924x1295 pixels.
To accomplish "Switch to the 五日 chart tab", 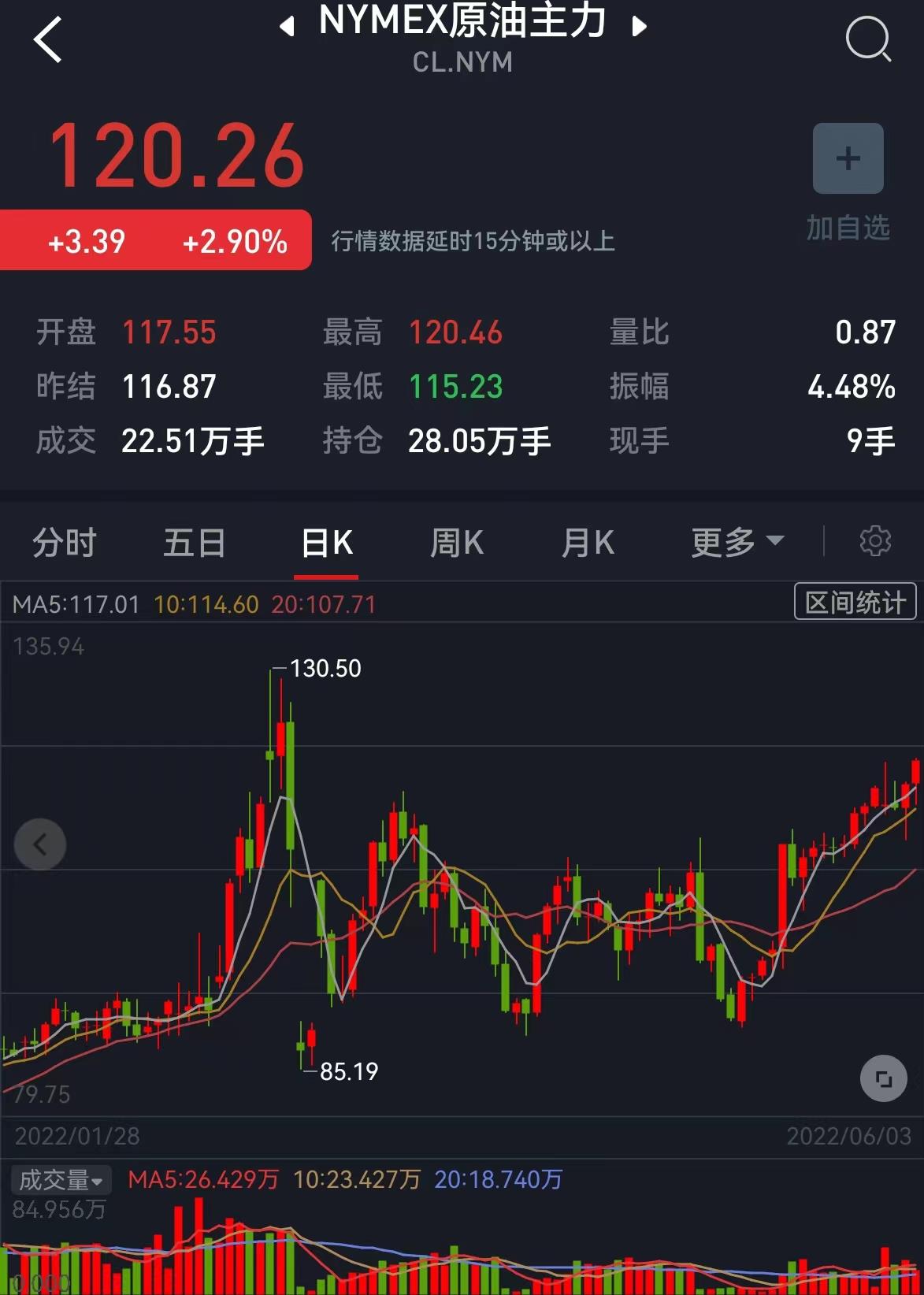I will point(195,543).
